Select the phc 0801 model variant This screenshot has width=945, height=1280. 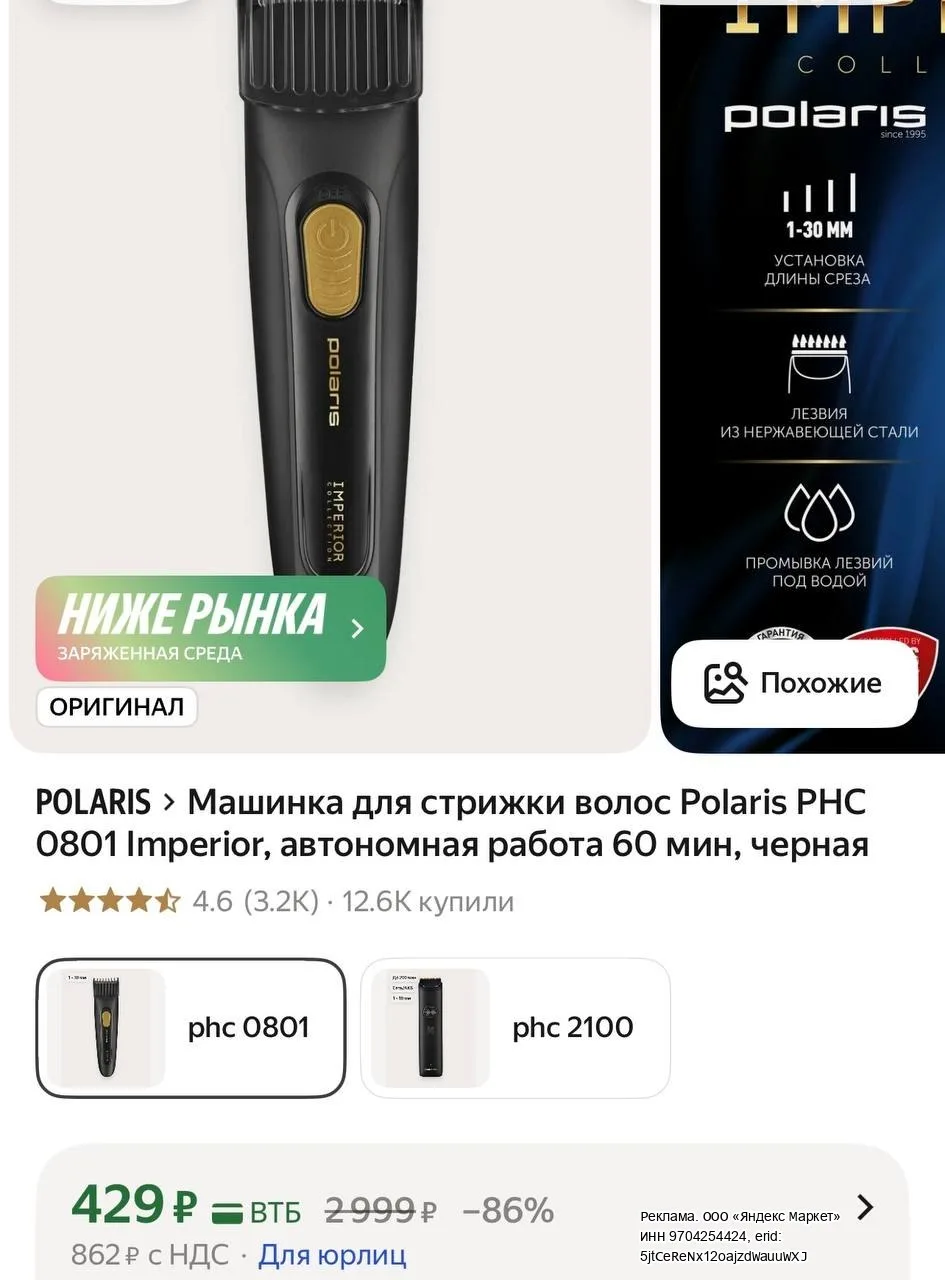click(x=191, y=1028)
